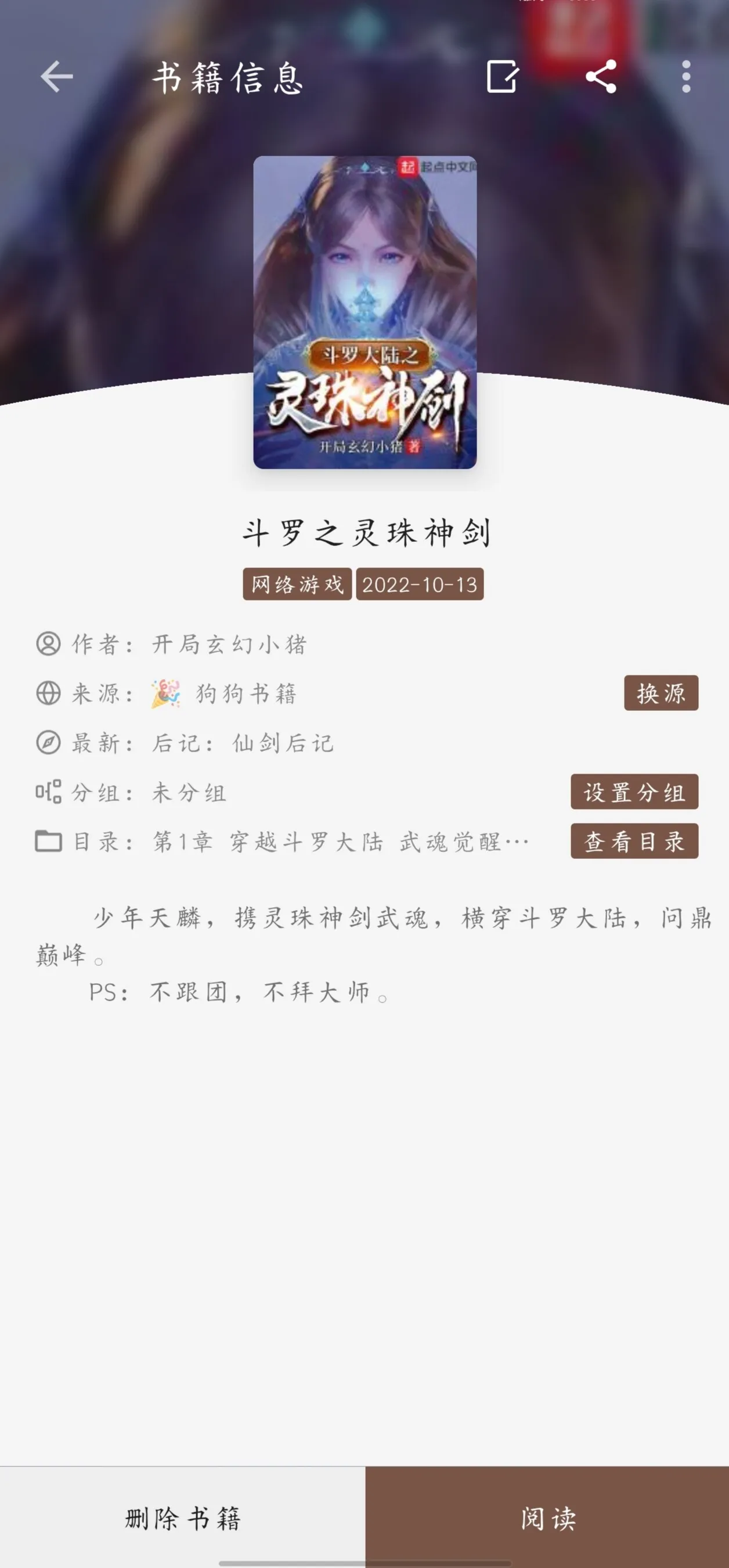Tap the 换源 button to change source
The image size is (729, 1568).
coord(661,693)
